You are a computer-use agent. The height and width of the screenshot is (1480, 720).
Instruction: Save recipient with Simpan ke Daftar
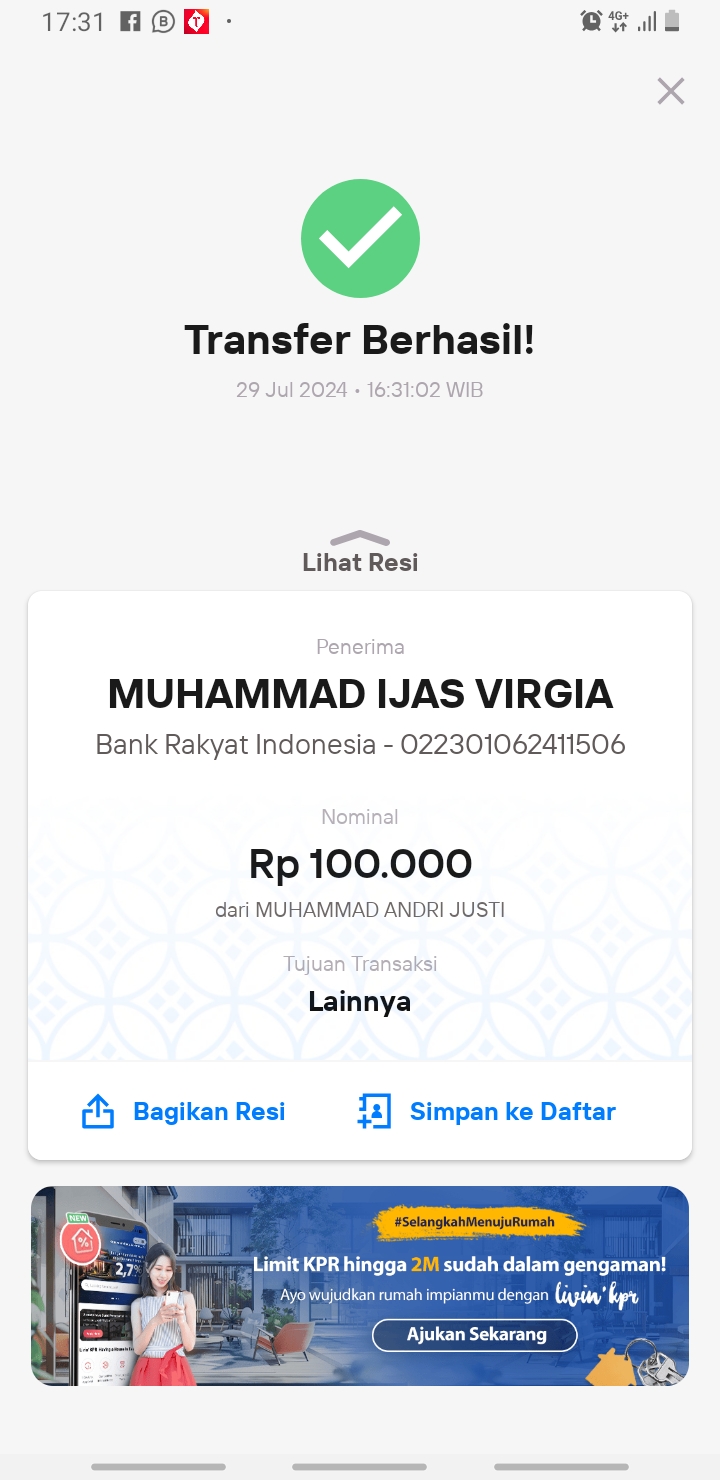(x=487, y=1111)
